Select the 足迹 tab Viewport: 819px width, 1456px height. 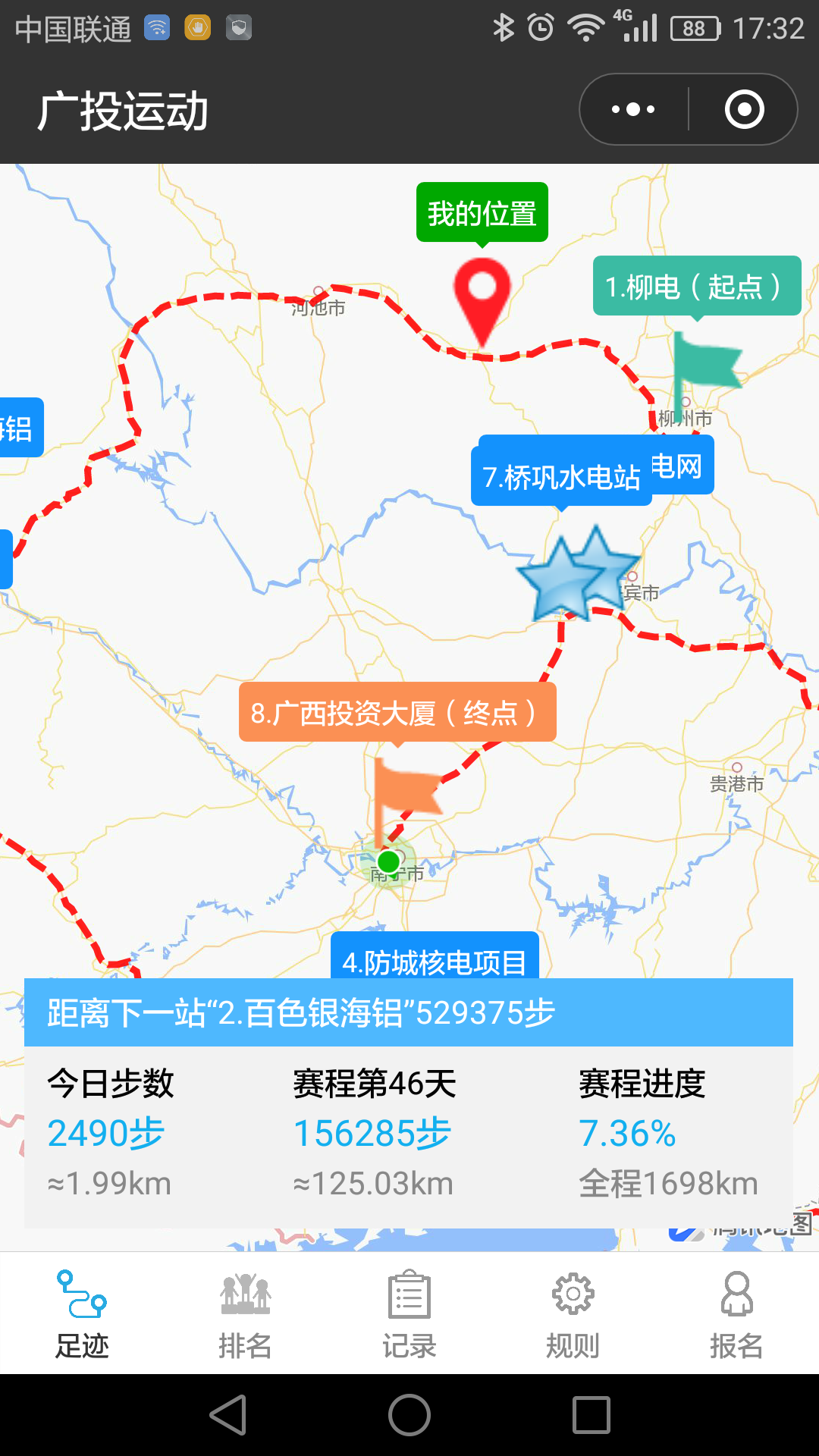tap(82, 1314)
